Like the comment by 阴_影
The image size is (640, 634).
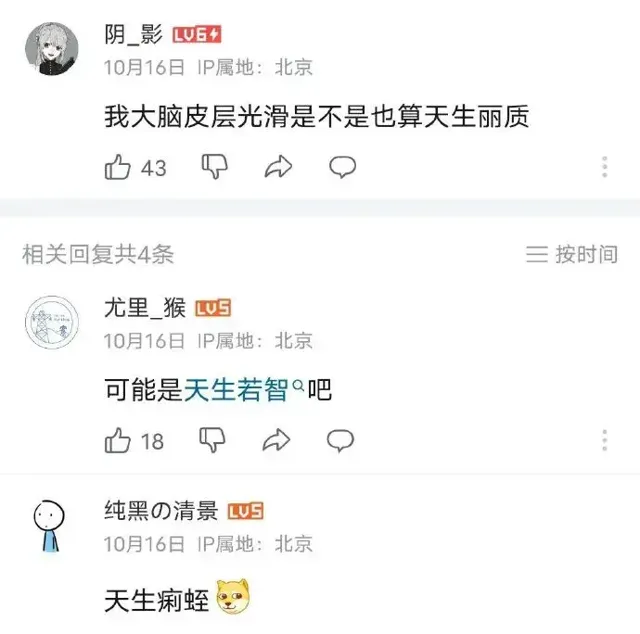click(x=119, y=167)
